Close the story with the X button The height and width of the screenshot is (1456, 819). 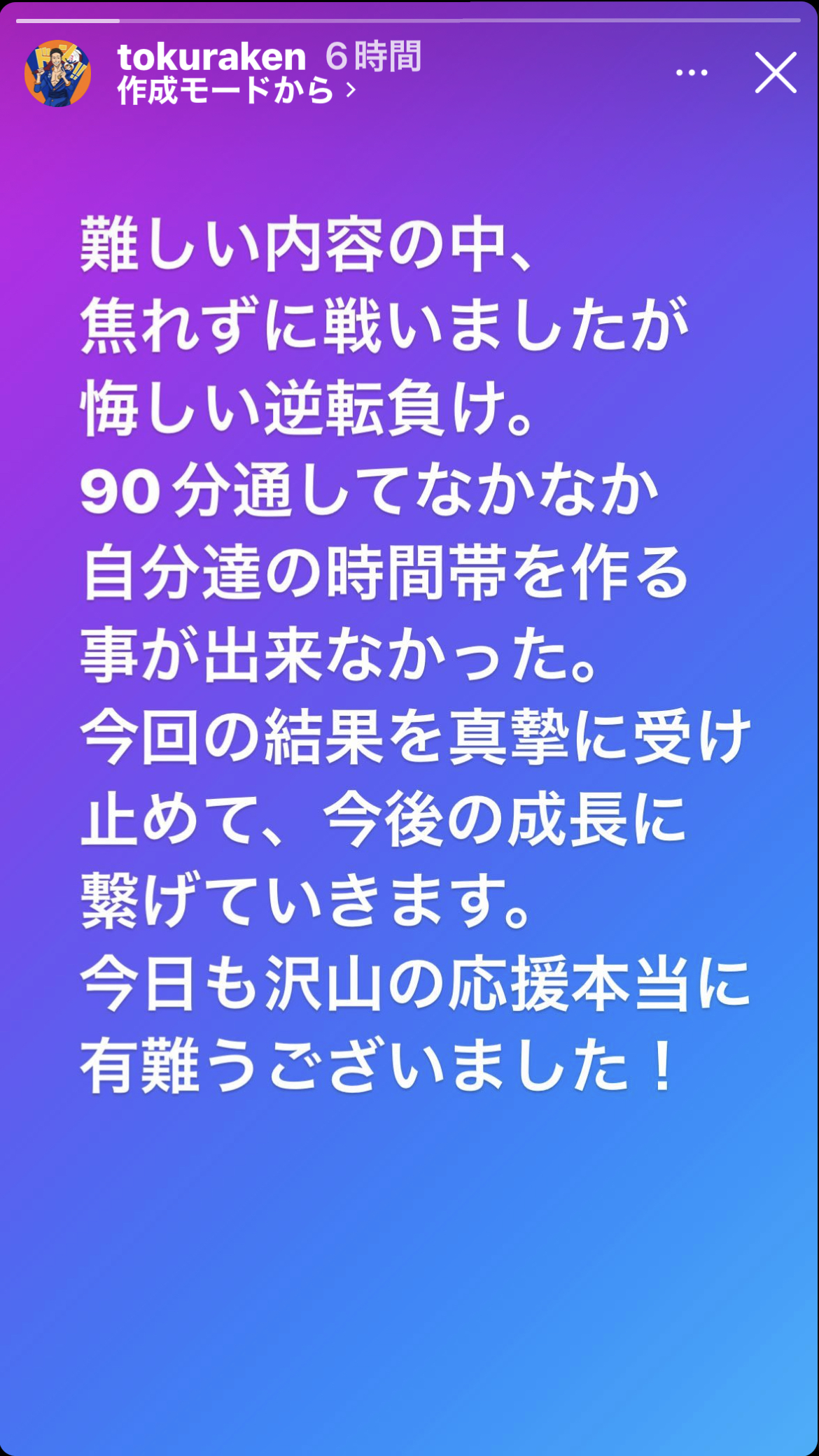[776, 72]
